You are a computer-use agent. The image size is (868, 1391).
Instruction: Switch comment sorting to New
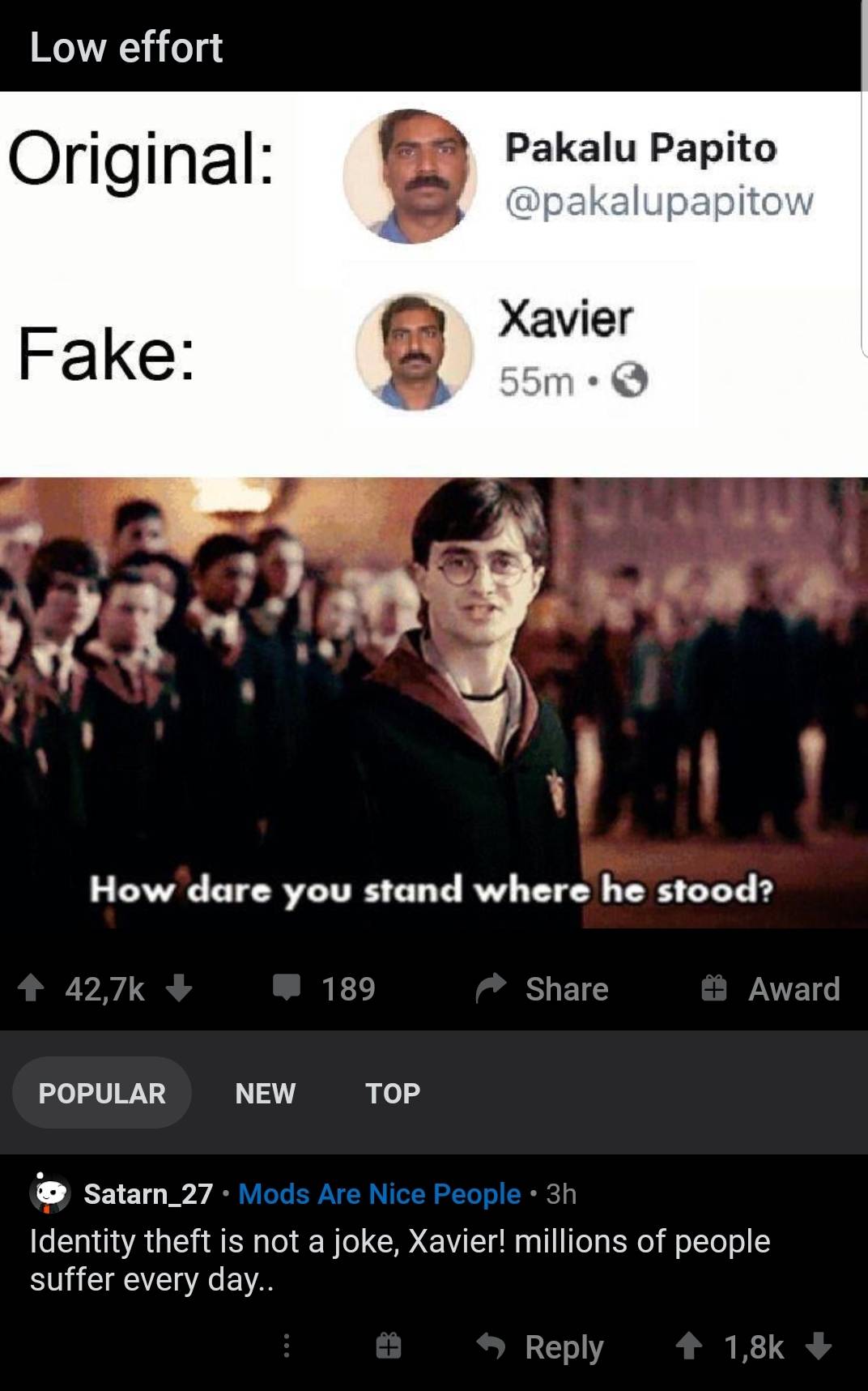pyautogui.click(x=265, y=1093)
